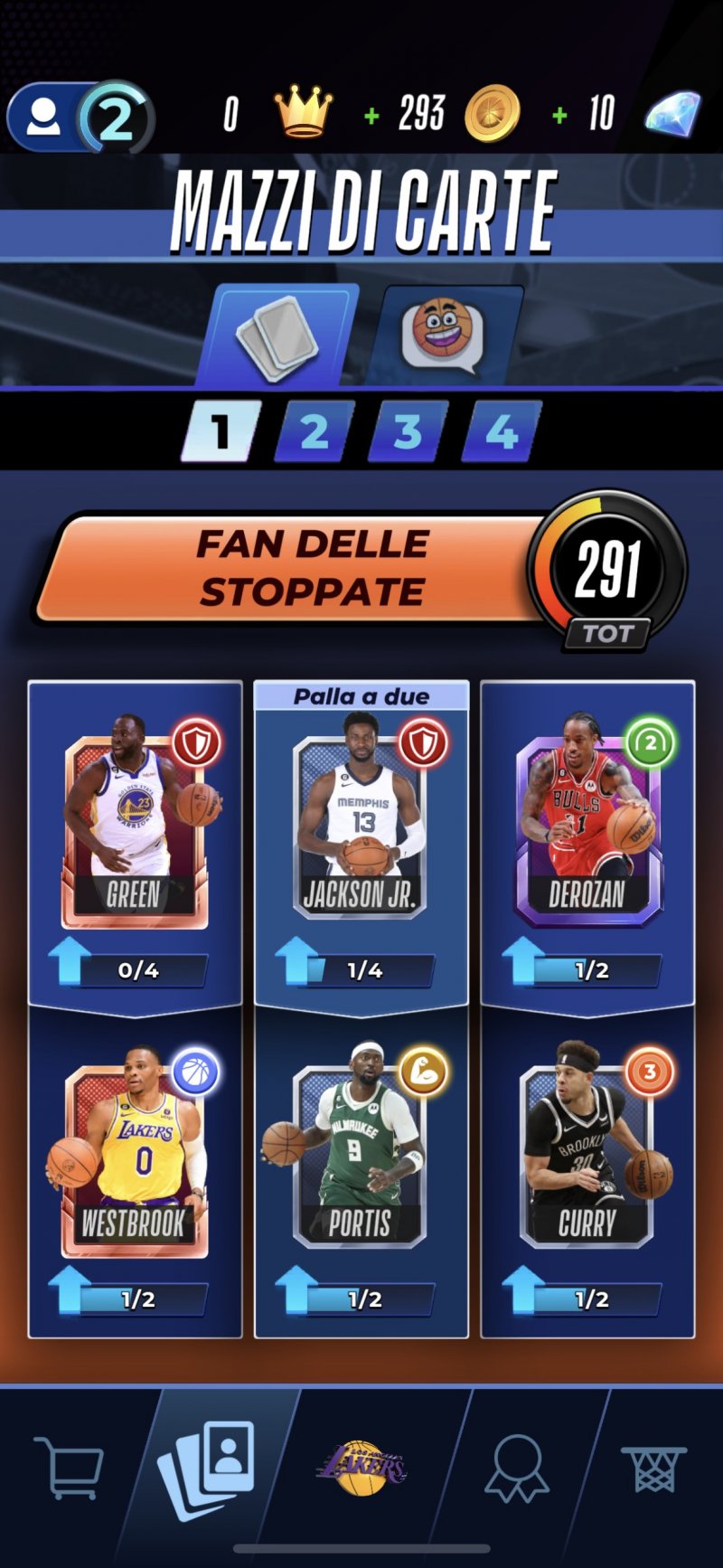Switch to the cards deck tab

(279, 335)
